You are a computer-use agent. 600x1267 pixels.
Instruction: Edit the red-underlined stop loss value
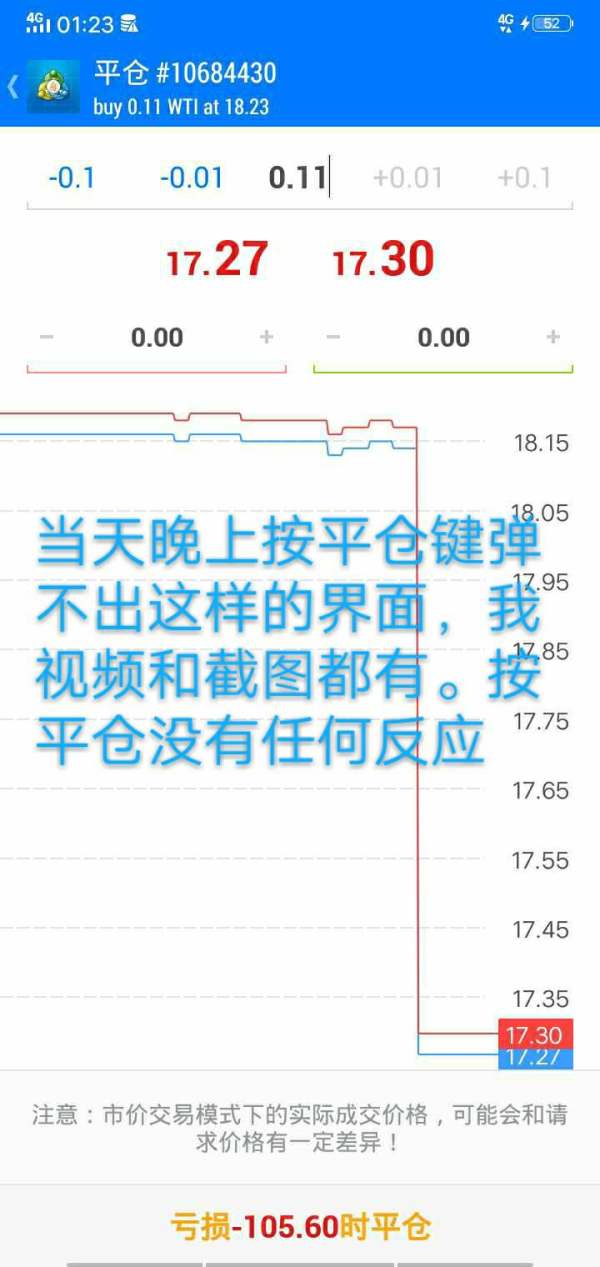point(157,338)
